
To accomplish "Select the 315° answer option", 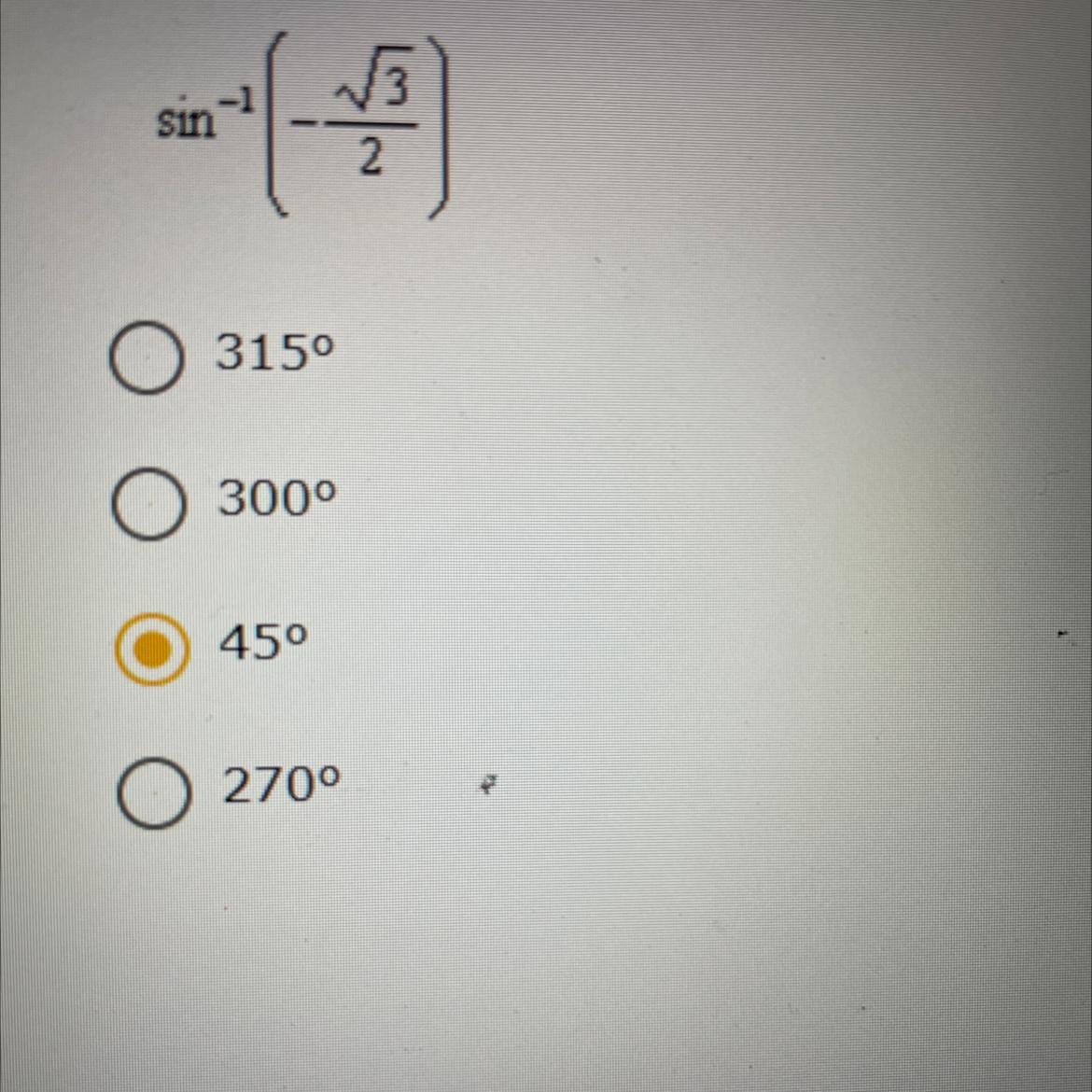I will (145, 358).
